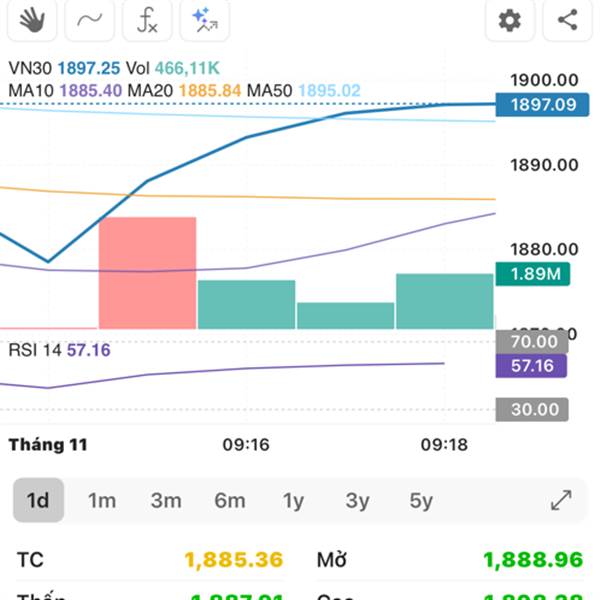Viewport: 600px width, 600px height.
Task: Display the 5y time range
Action: click(x=421, y=500)
